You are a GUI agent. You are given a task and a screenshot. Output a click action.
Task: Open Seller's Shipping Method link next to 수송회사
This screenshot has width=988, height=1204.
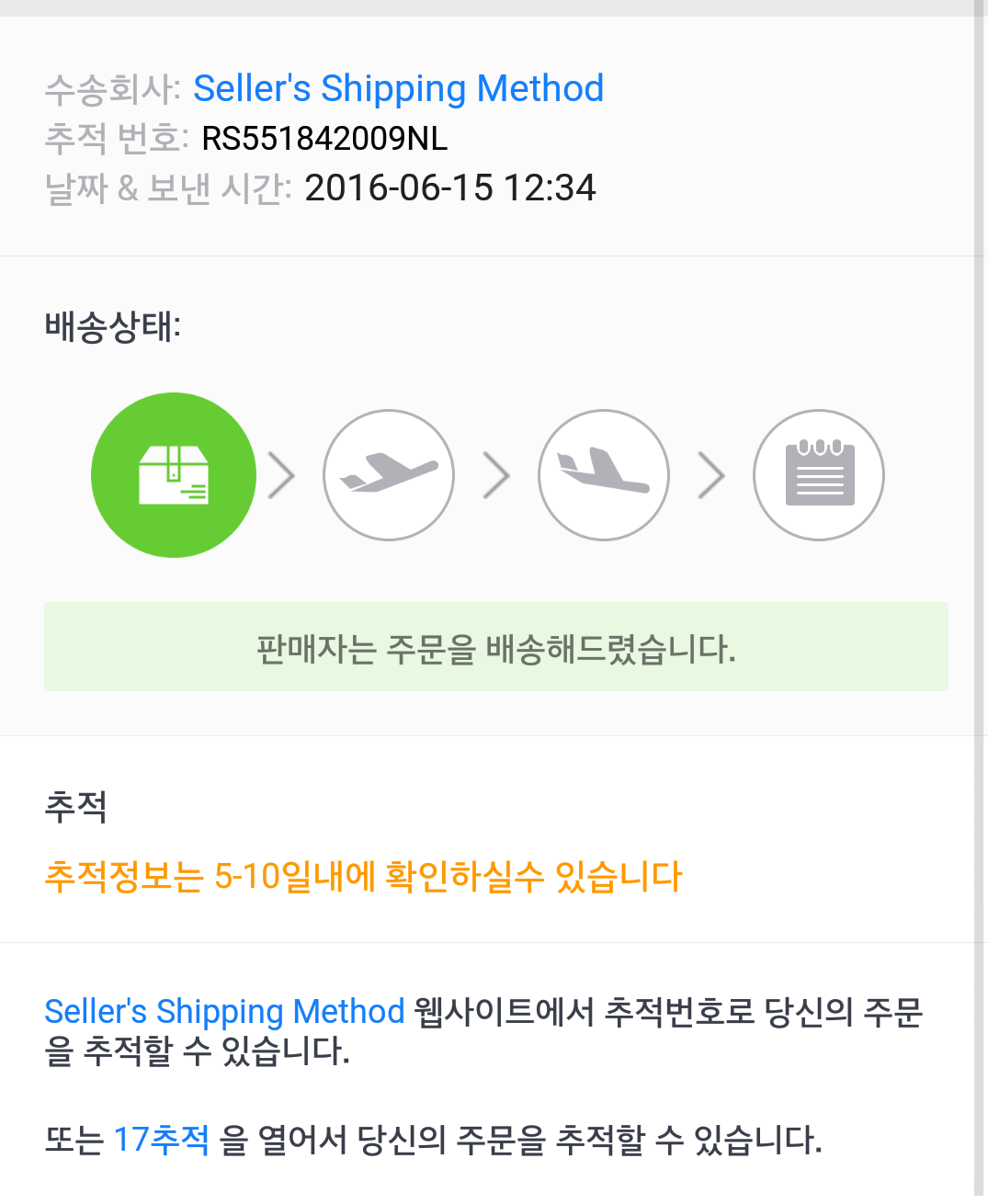pyautogui.click(x=398, y=89)
